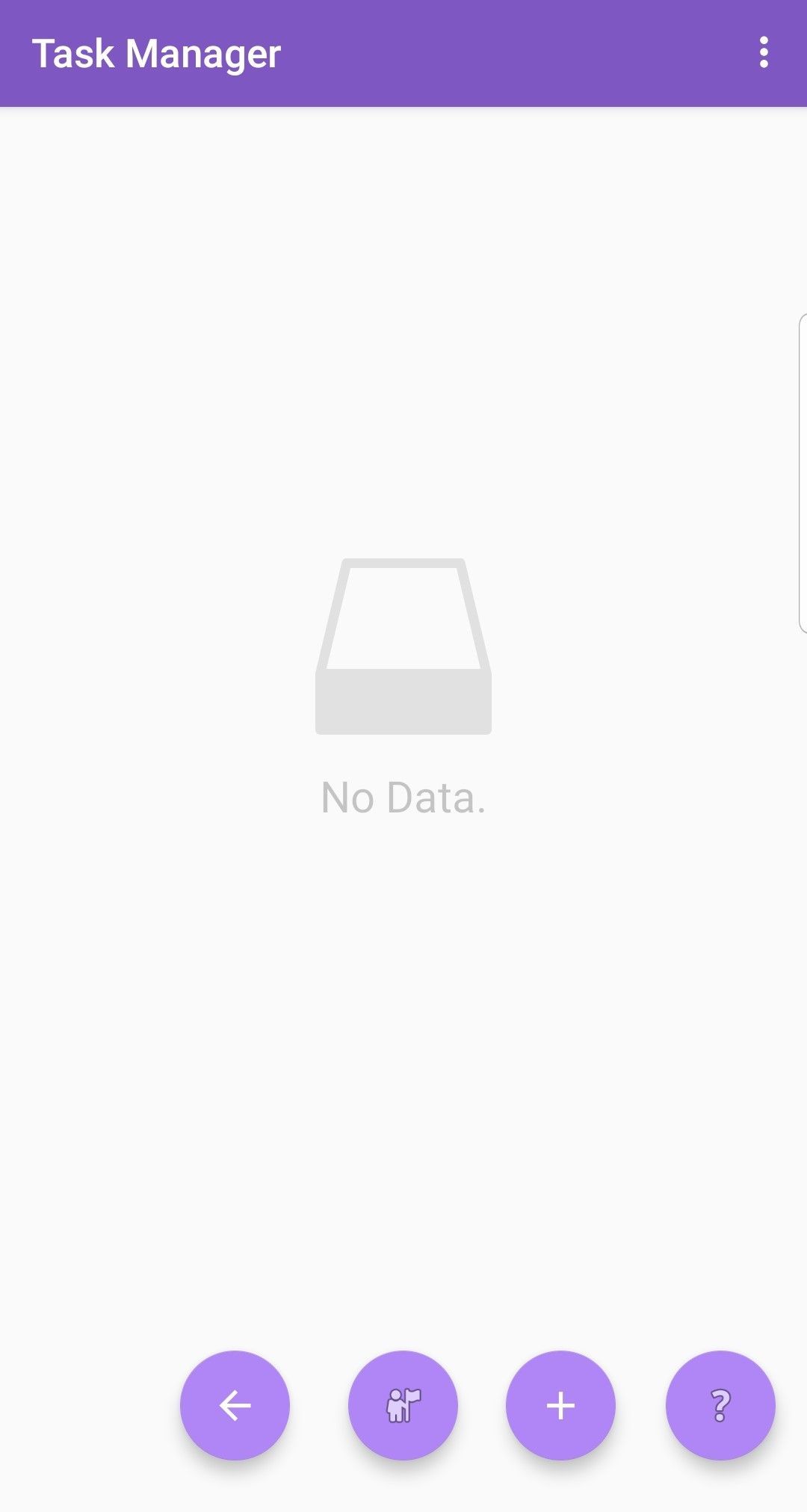This screenshot has height=1512, width=807.
Task: Open help via the question mark button
Action: point(720,1405)
